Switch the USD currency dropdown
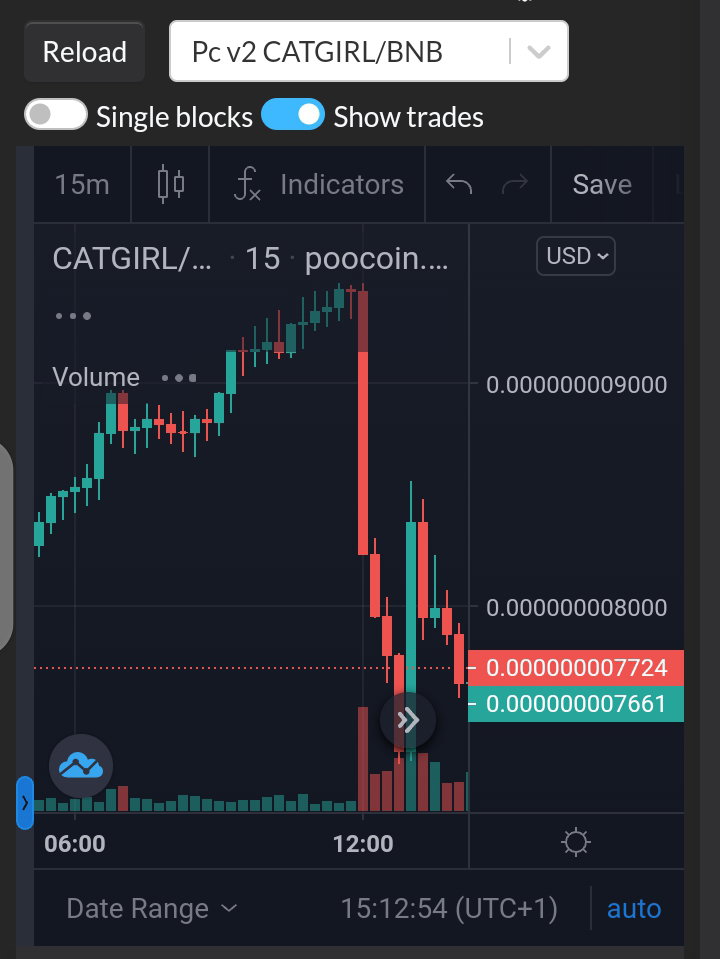Viewport: 720px width, 959px height. pos(576,256)
